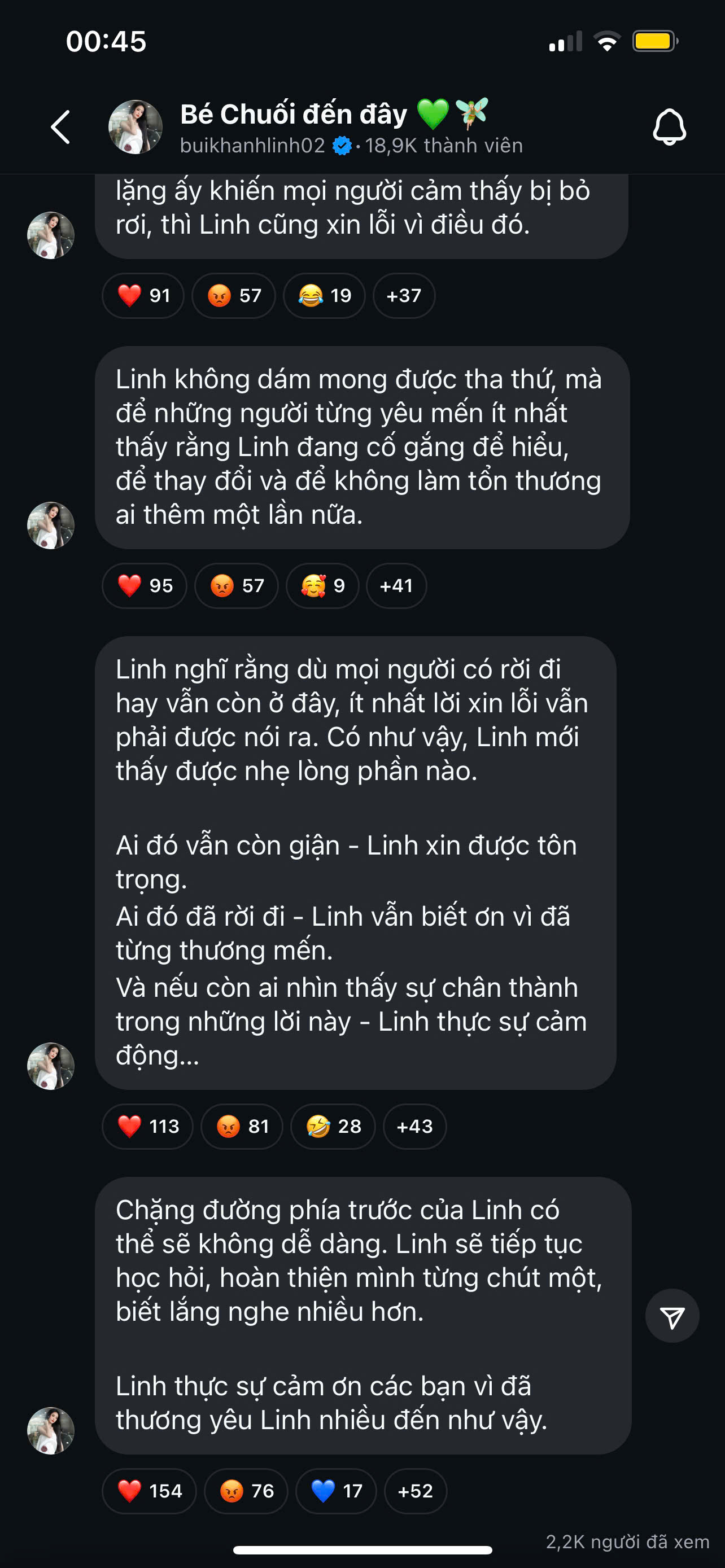This screenshot has width=725, height=1568.
Task: Go back using the top-left arrow
Action: click(x=60, y=127)
